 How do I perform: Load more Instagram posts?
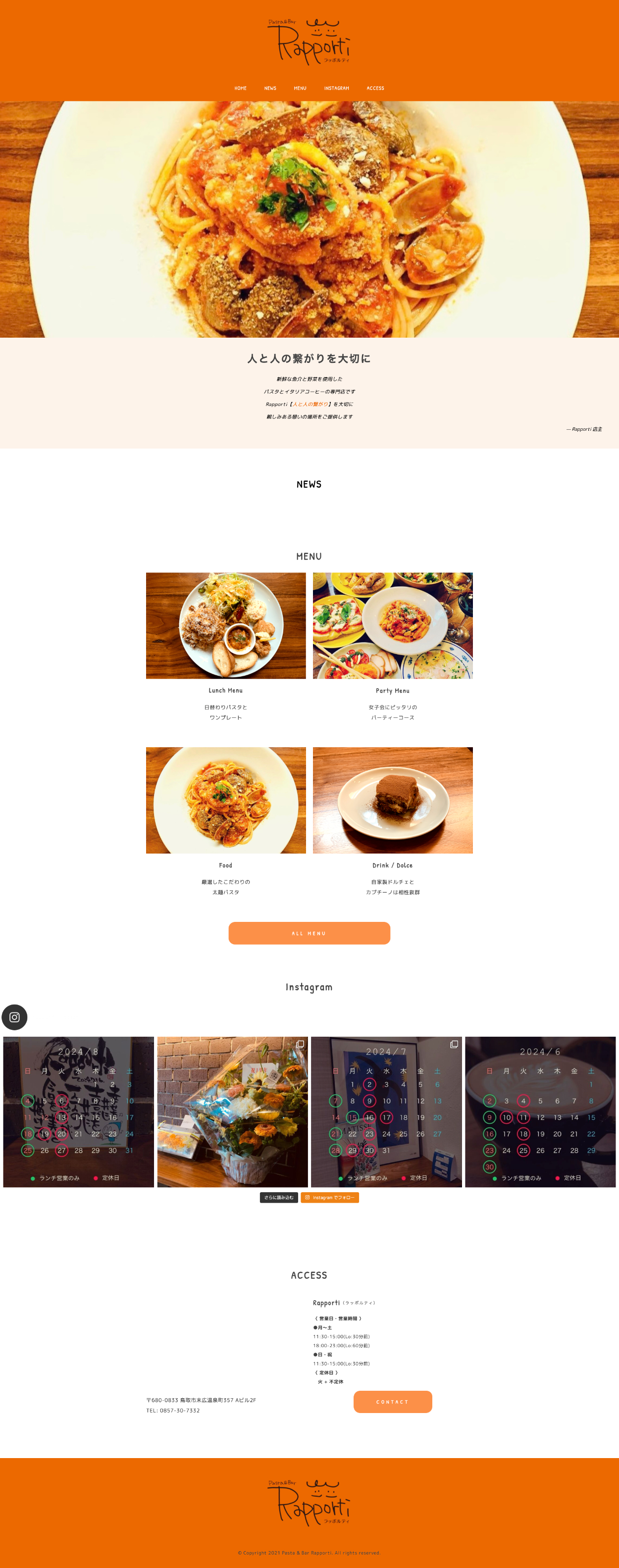279,1197
